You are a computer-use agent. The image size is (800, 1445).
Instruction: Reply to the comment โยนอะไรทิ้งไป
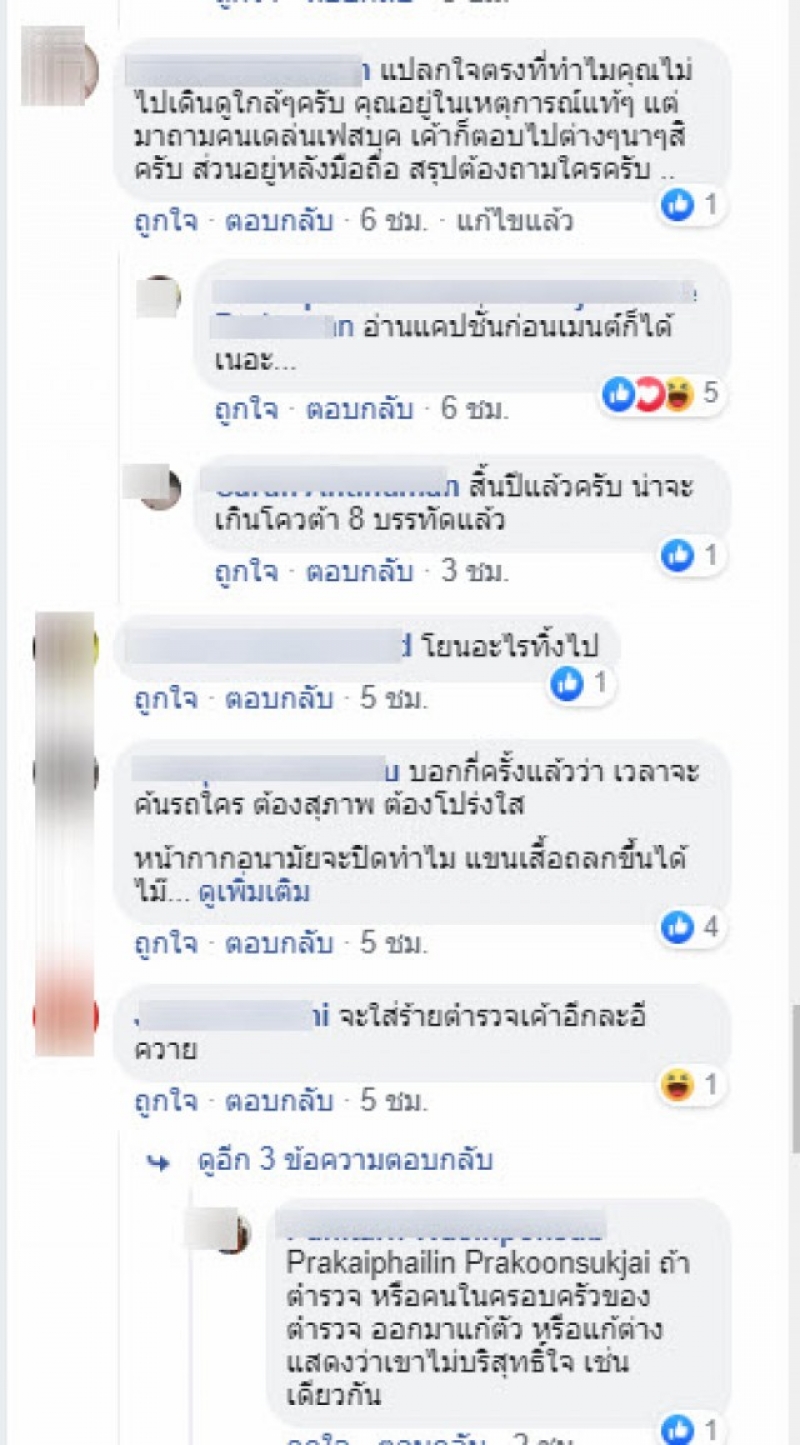(x=278, y=699)
